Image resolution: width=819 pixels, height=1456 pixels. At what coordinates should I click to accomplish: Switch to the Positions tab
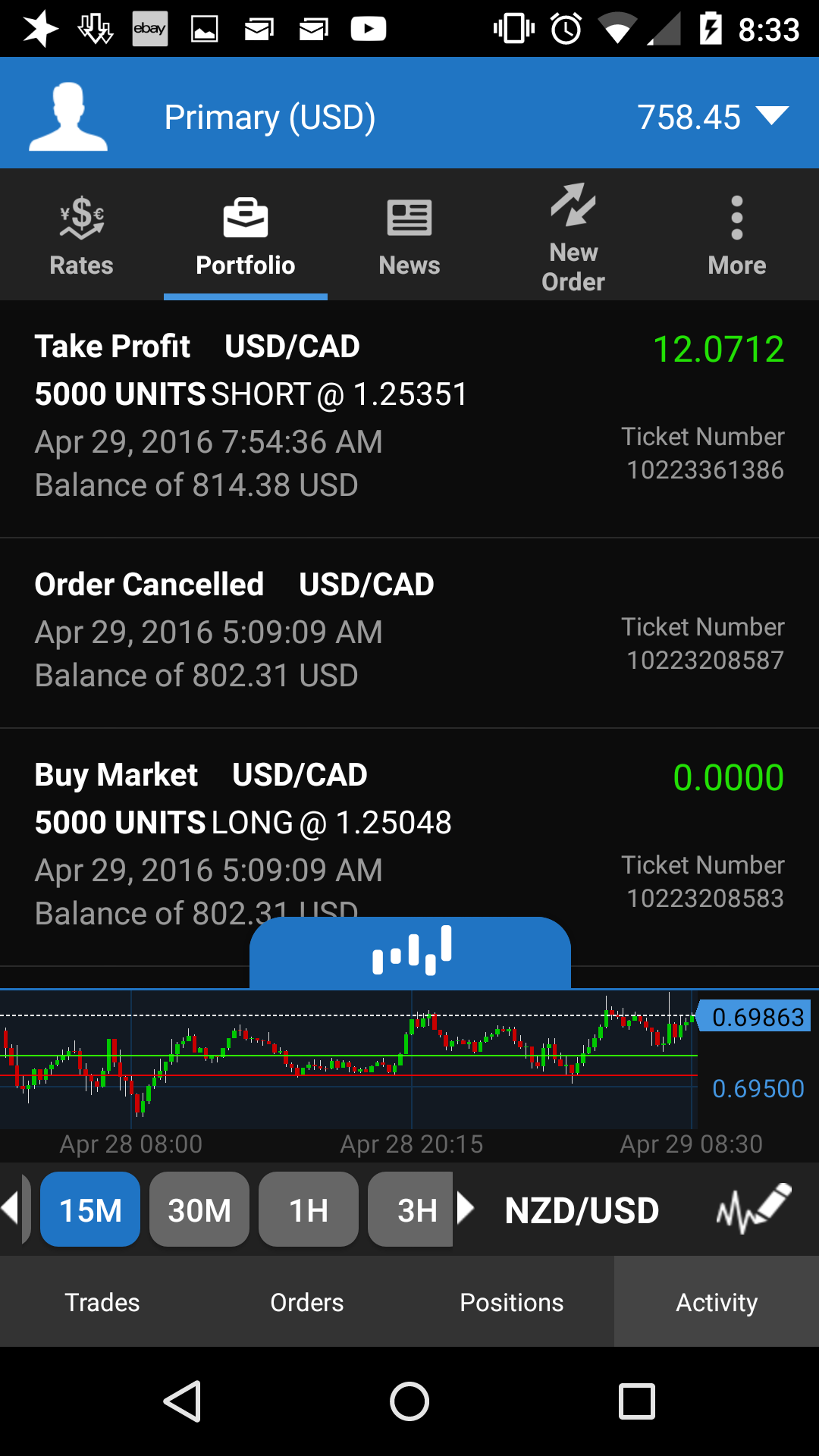coord(512,1302)
